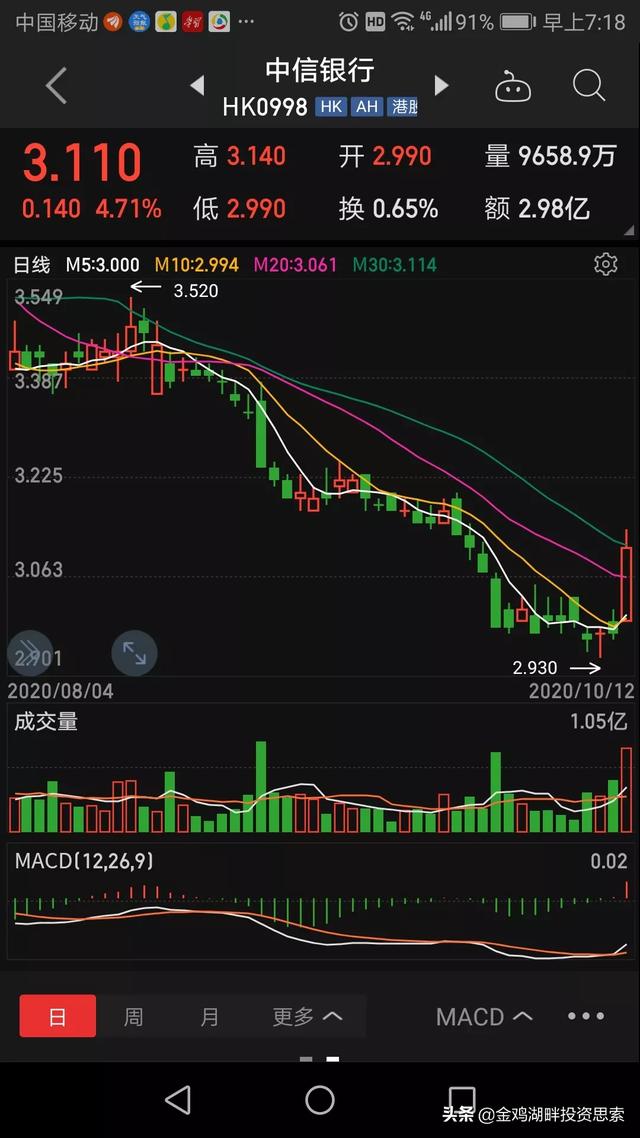Viewport: 640px width, 1138px height.
Task: Switch to 月 monthly chart
Action: pyautogui.click(x=209, y=1016)
